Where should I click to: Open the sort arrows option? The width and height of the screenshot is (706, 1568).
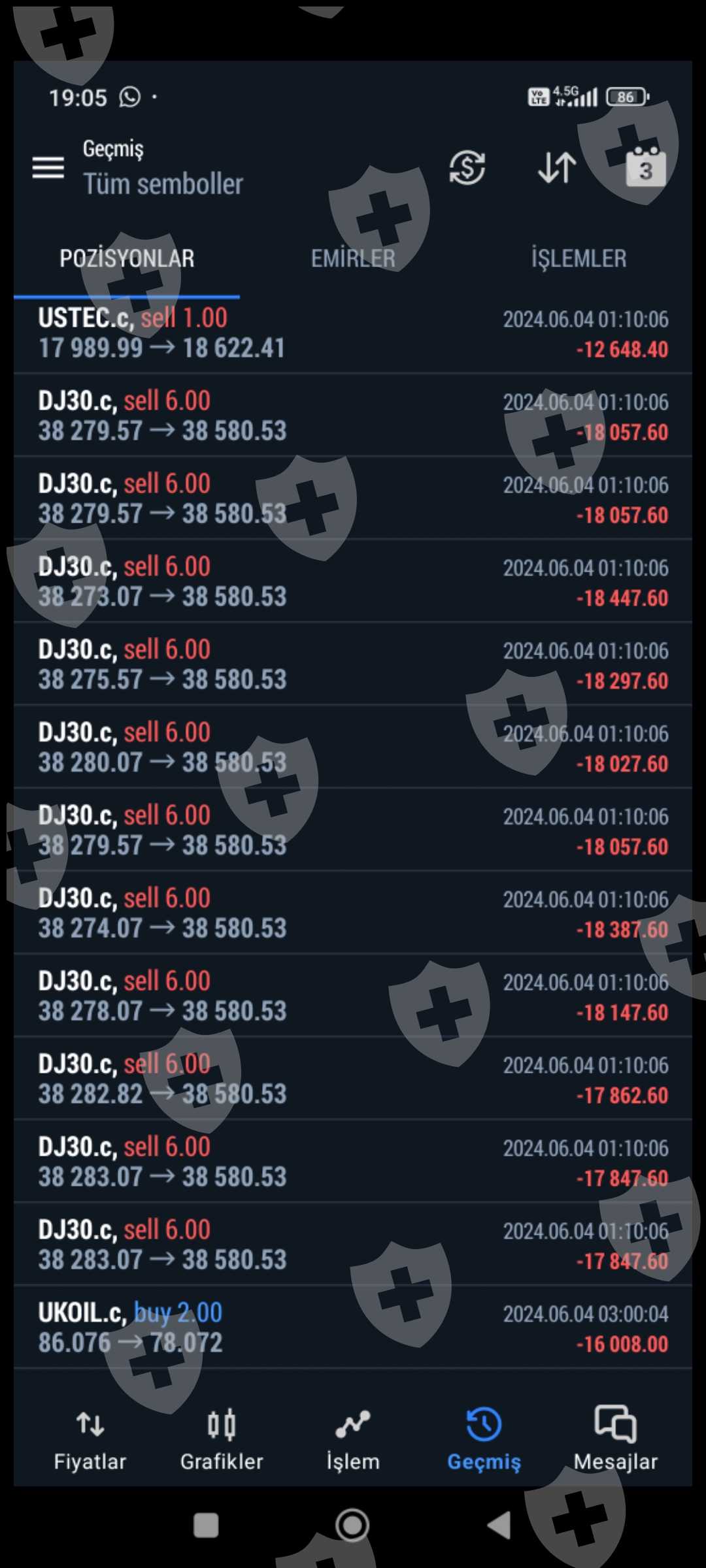tap(557, 168)
